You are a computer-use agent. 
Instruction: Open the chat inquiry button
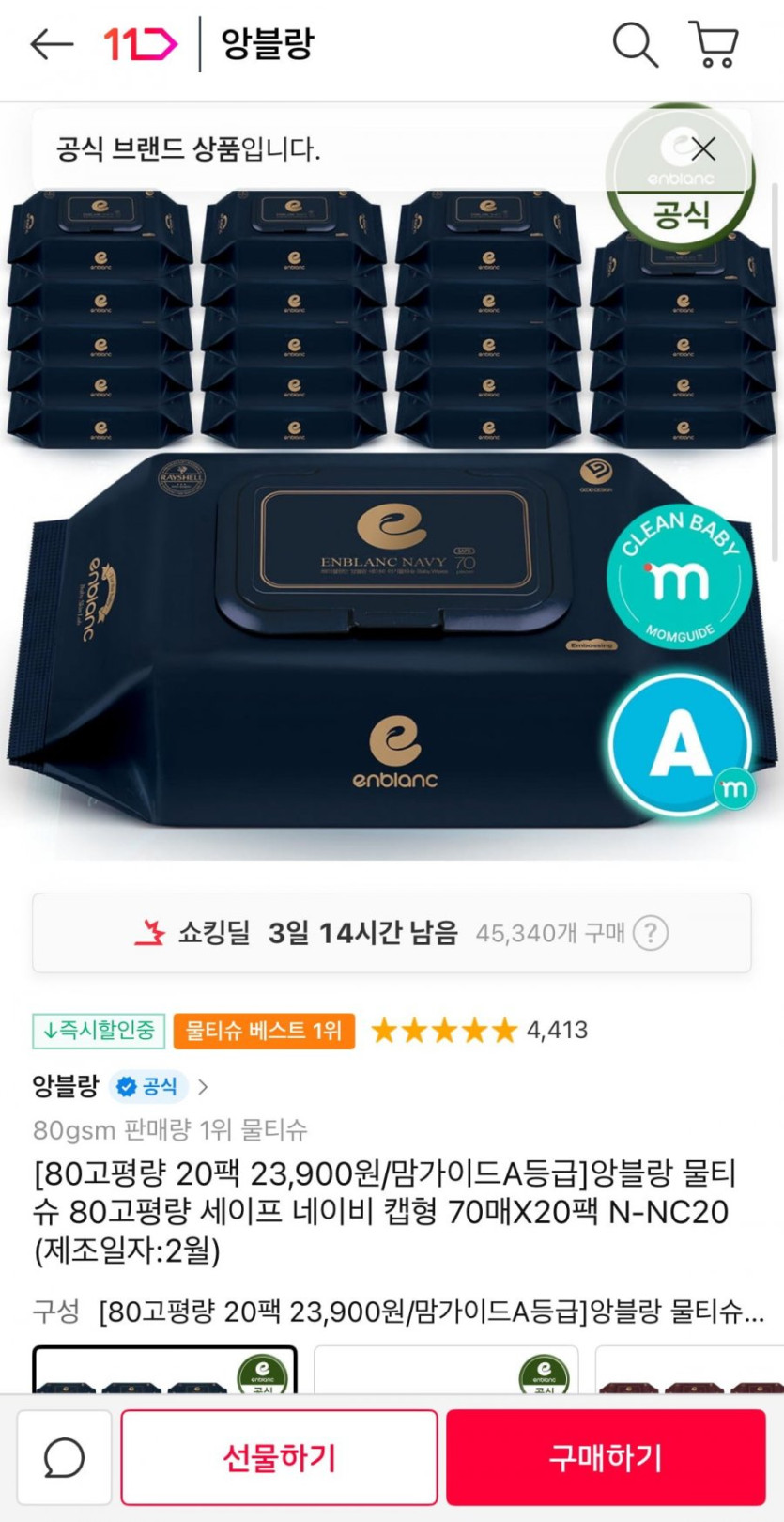coord(64,1457)
